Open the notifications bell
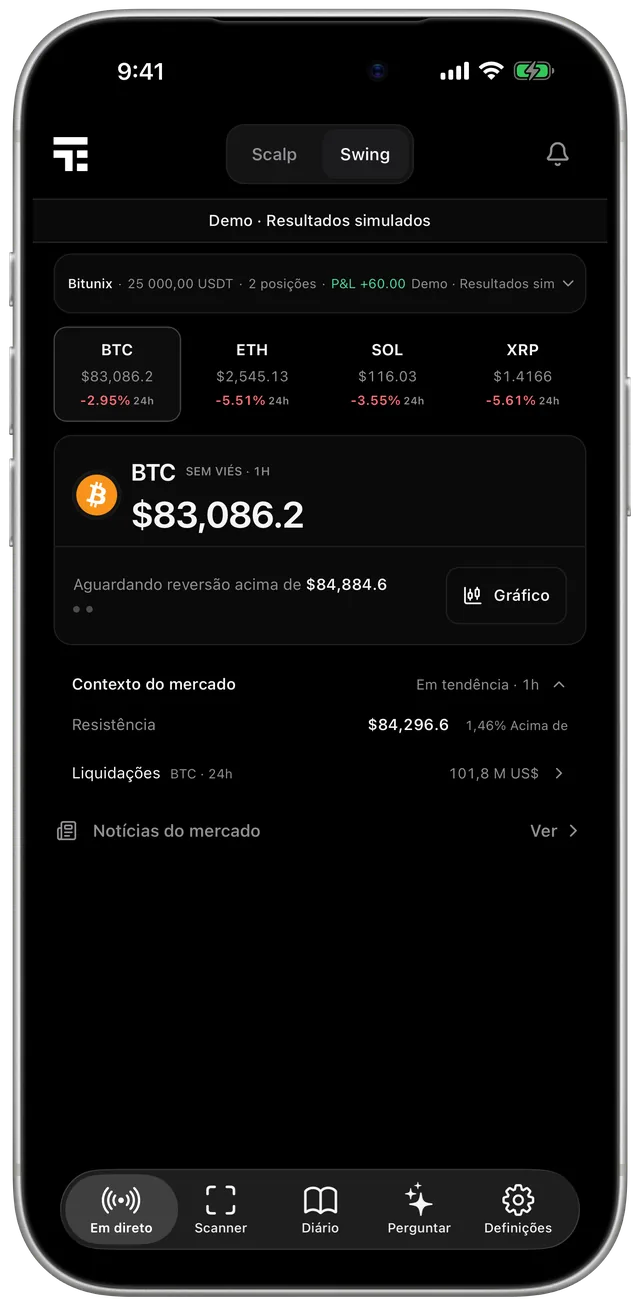Screen dimensions: 640x1306 tap(557, 154)
